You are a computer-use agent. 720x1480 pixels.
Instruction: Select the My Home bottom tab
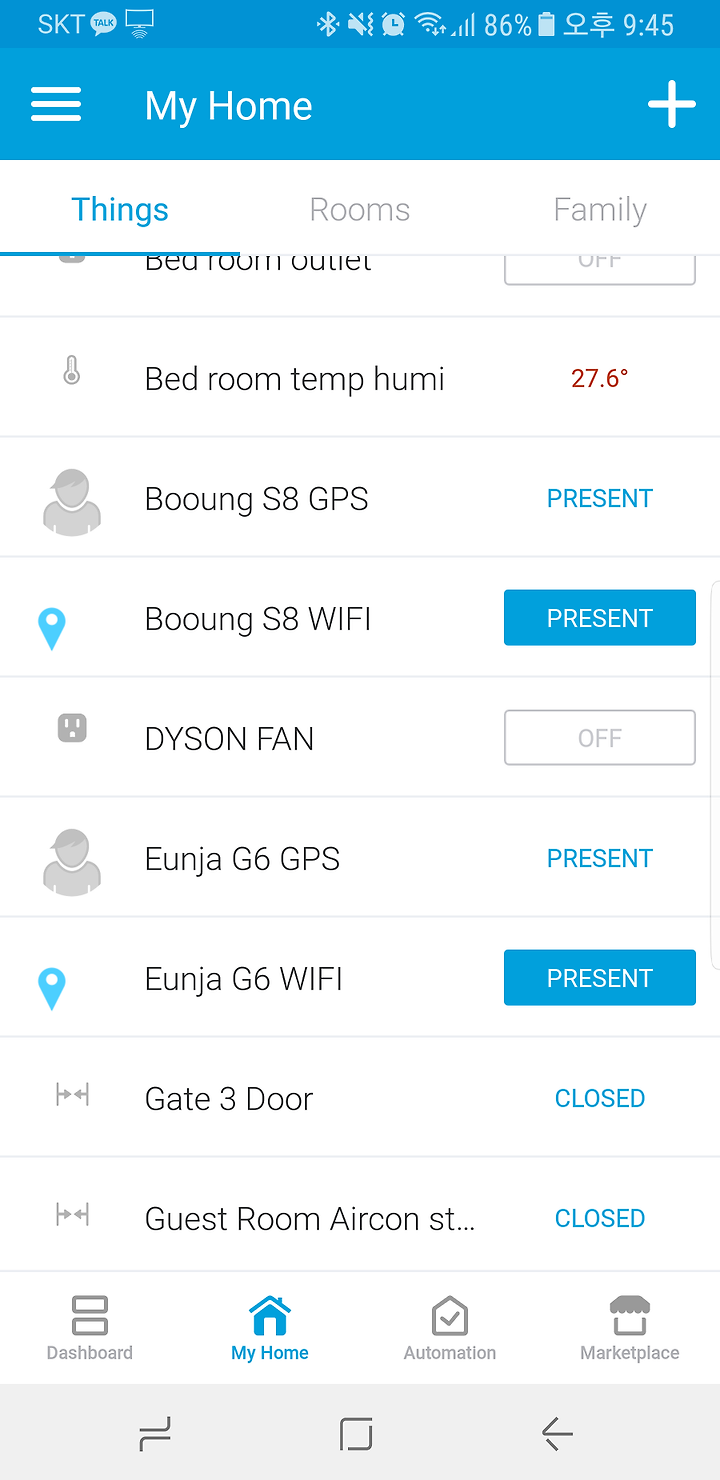(x=270, y=1328)
